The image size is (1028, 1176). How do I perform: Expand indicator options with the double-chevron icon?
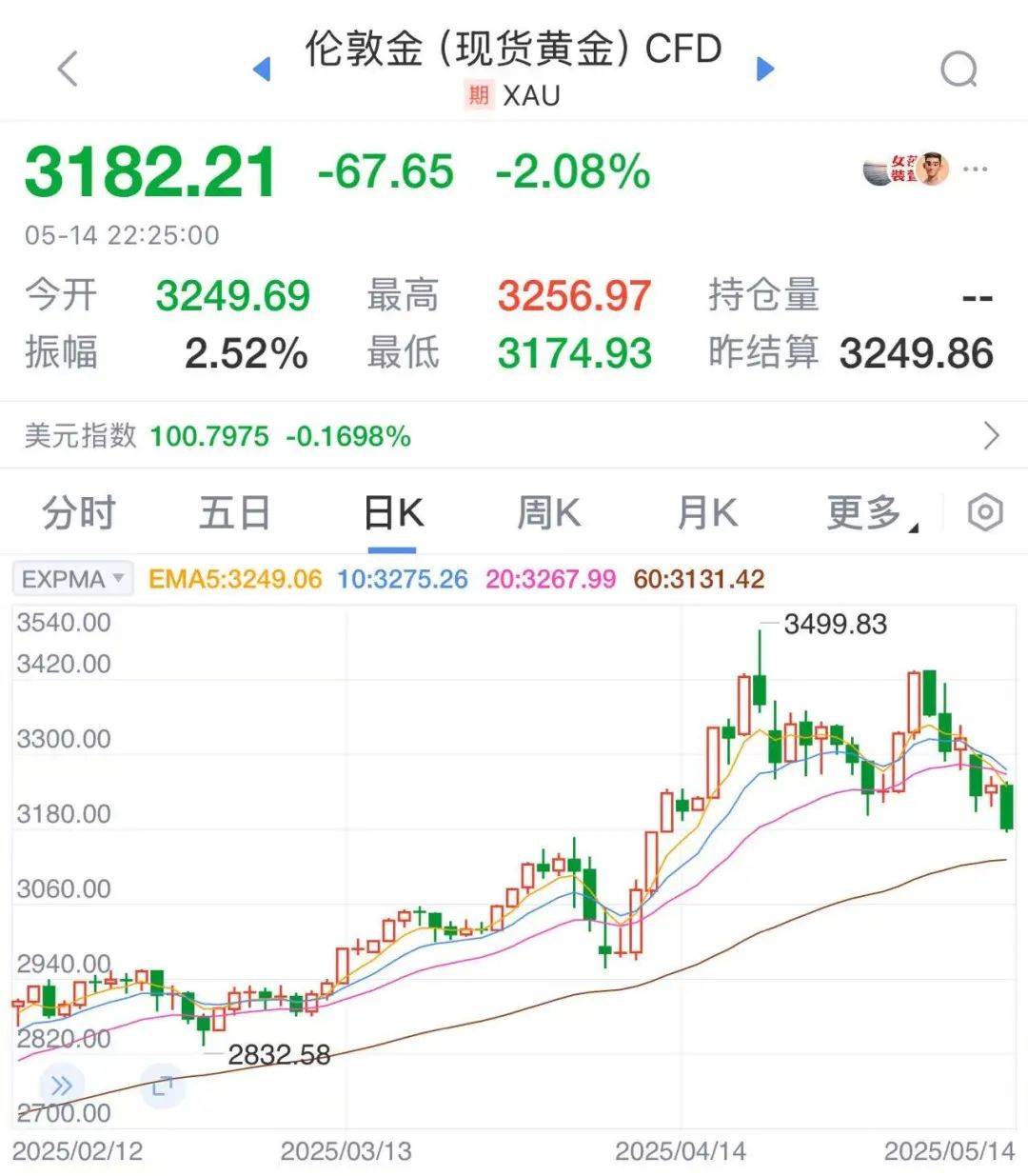(61, 1083)
